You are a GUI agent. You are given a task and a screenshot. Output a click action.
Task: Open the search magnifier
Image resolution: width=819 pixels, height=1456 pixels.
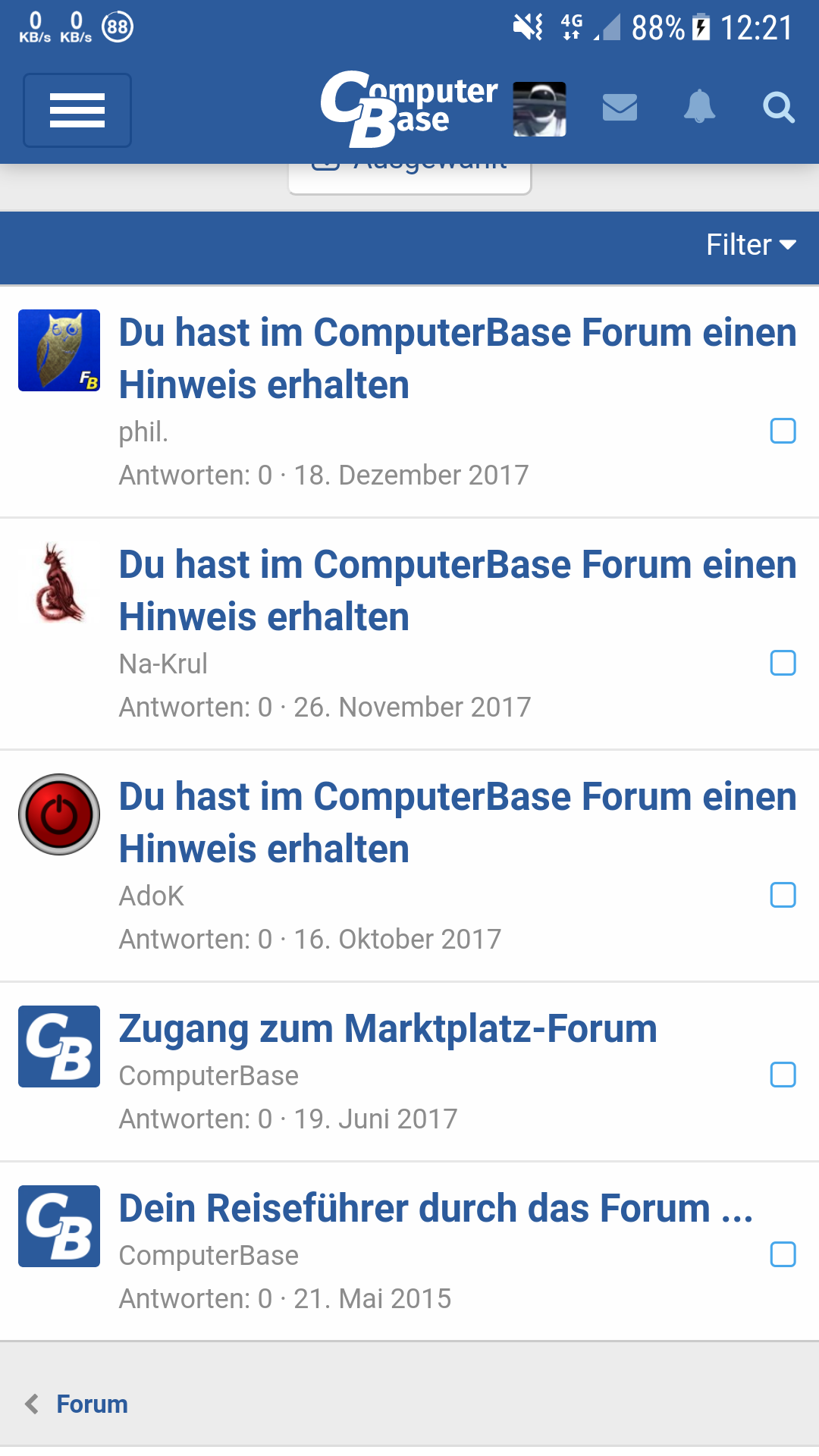coord(778,108)
